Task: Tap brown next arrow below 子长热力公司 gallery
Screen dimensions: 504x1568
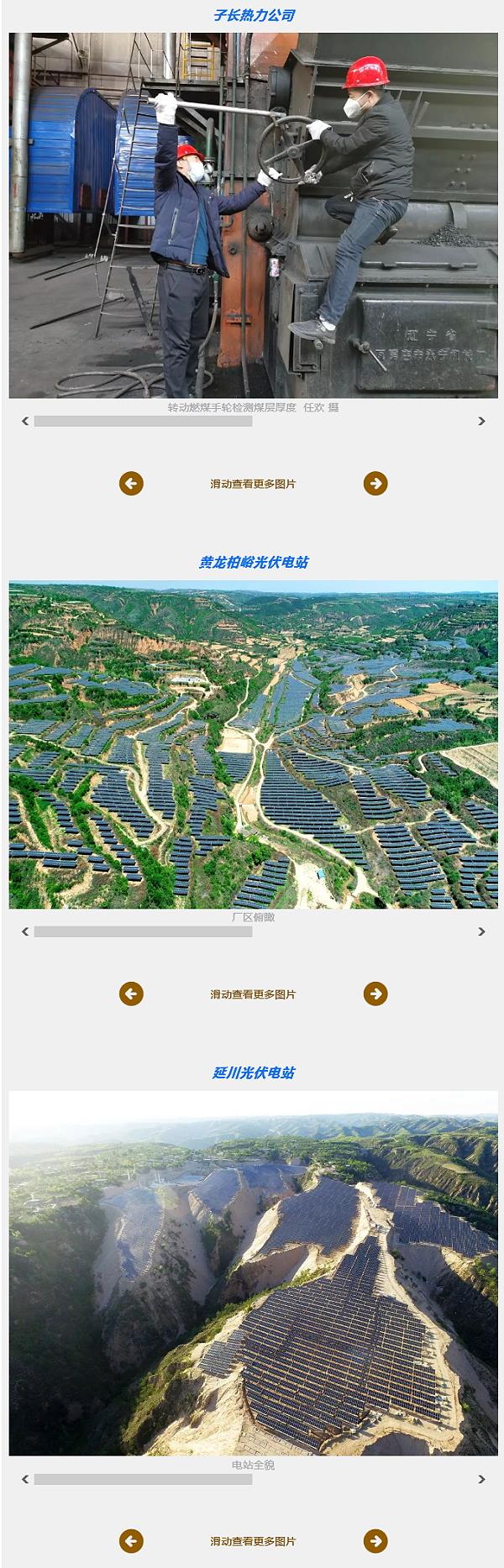Action: pyautogui.click(x=375, y=484)
